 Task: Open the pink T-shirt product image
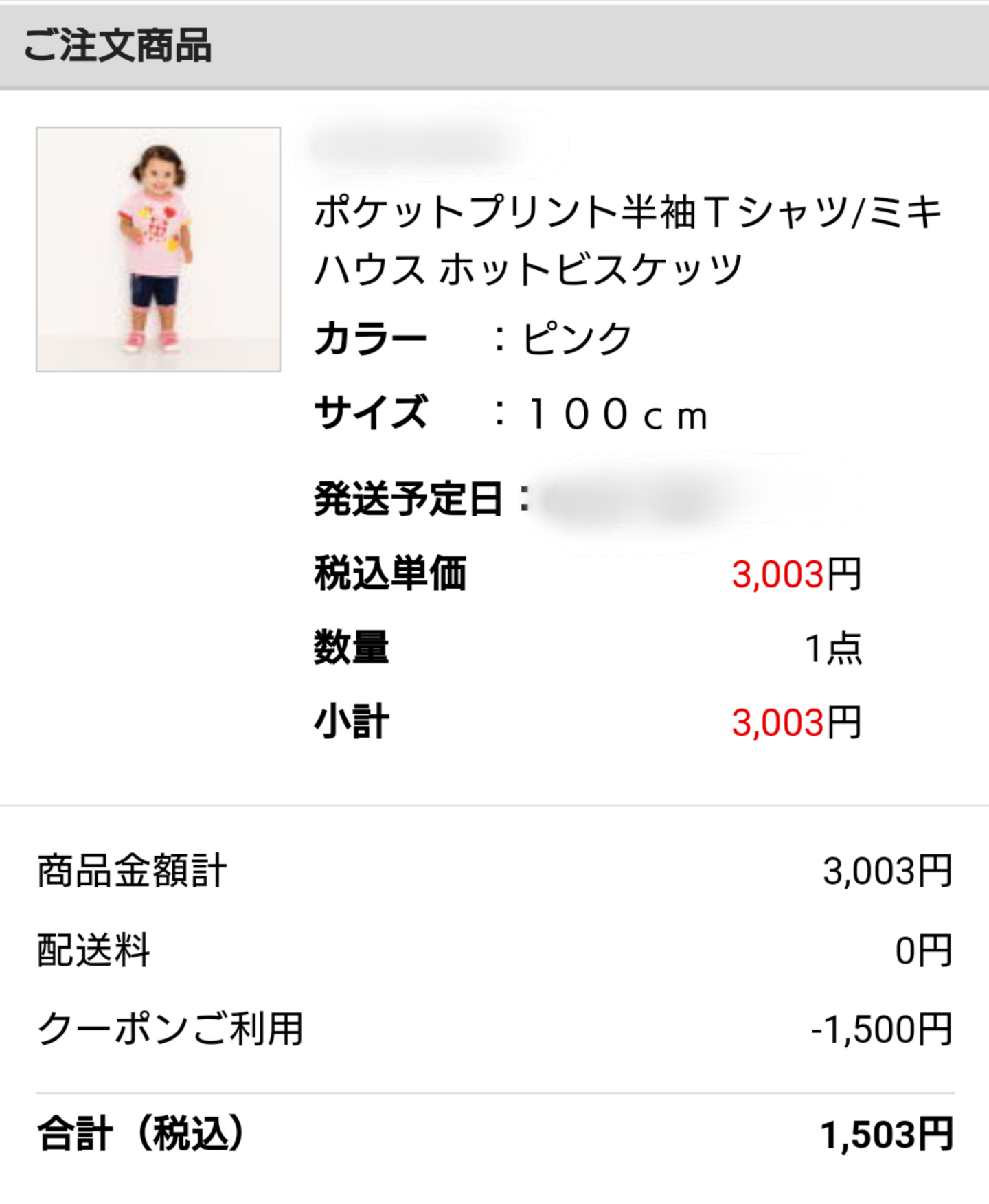[158, 249]
